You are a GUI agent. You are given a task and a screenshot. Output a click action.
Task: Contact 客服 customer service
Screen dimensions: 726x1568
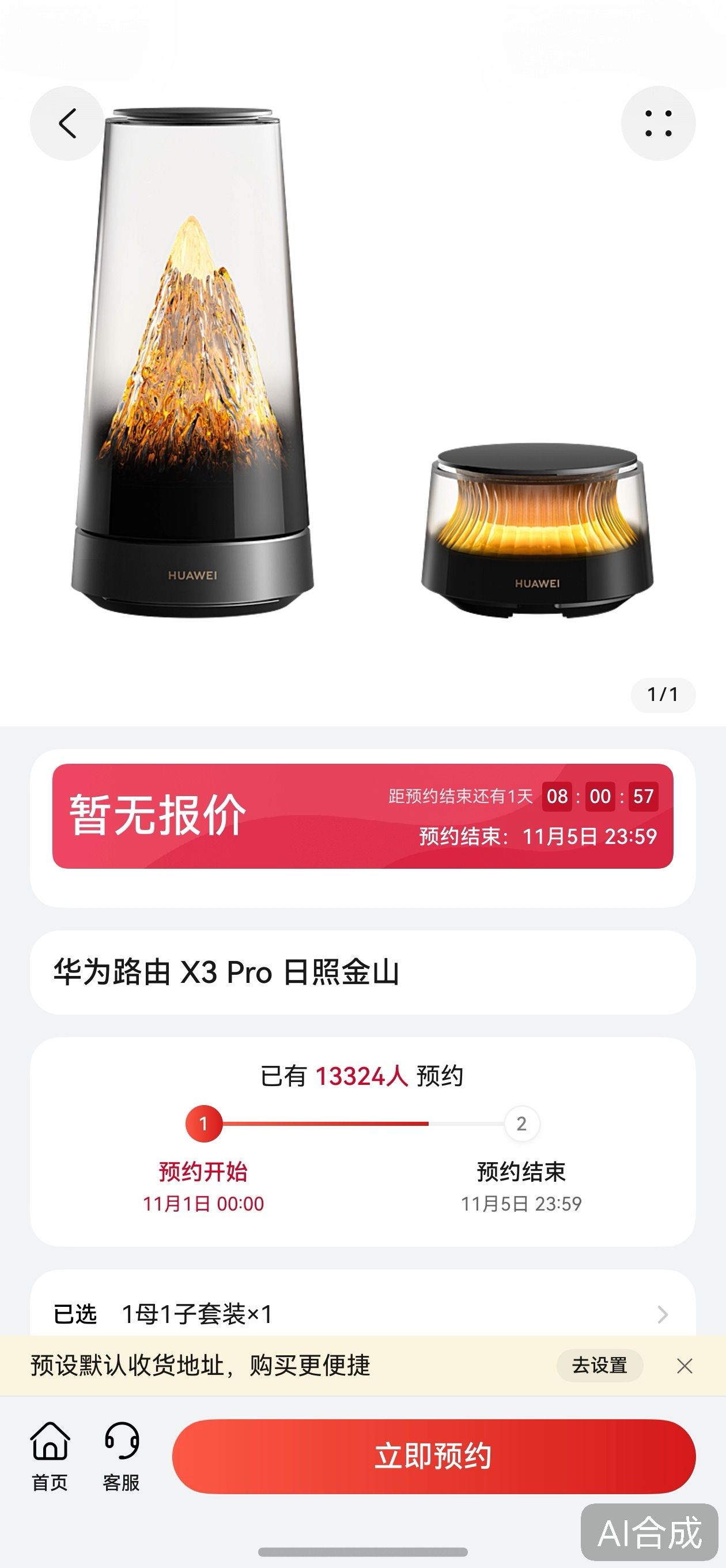(x=121, y=1456)
